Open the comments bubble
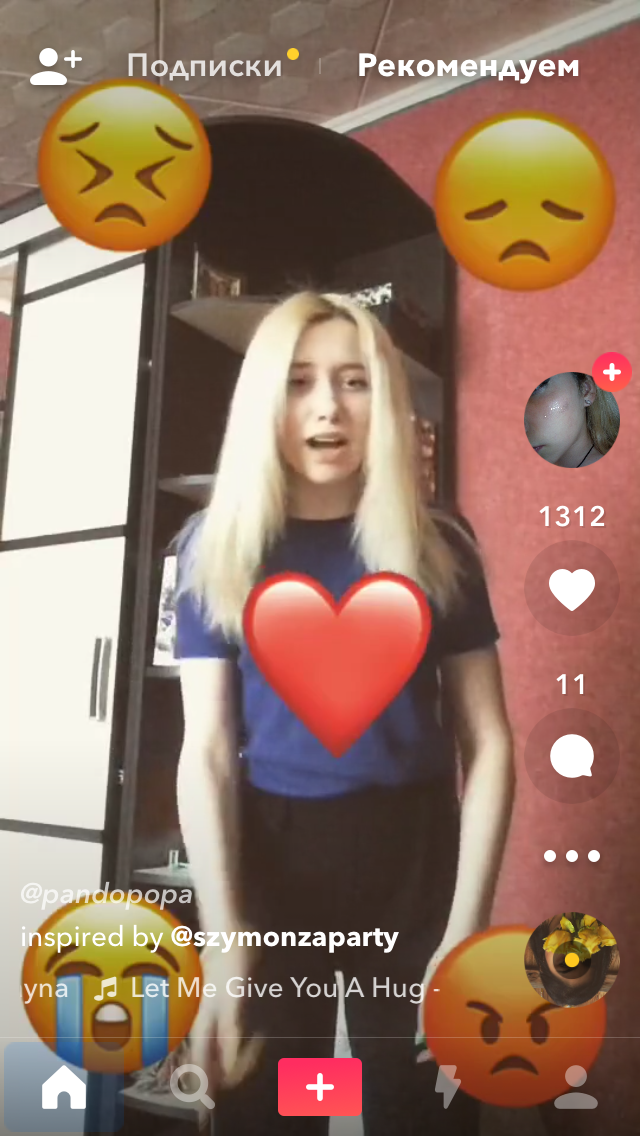 point(572,756)
